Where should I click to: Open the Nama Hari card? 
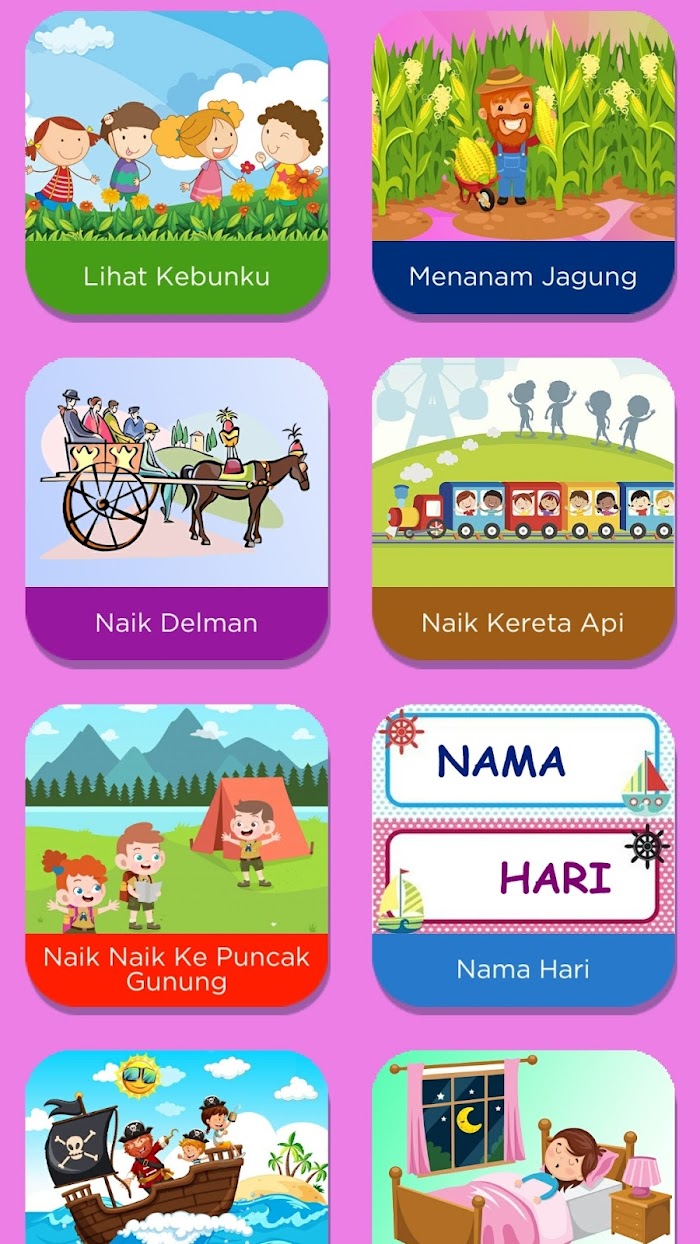click(523, 856)
